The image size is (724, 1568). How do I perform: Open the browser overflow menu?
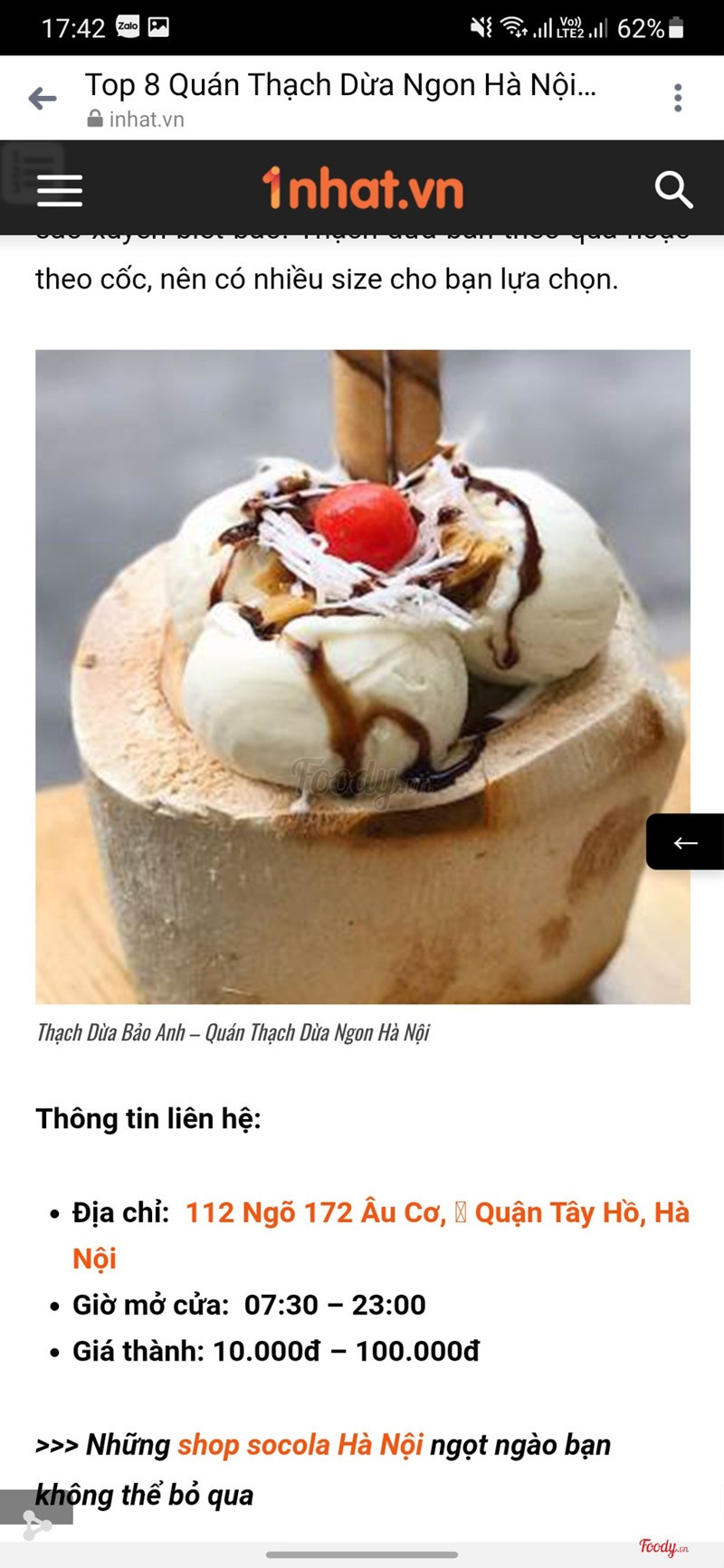(x=677, y=98)
